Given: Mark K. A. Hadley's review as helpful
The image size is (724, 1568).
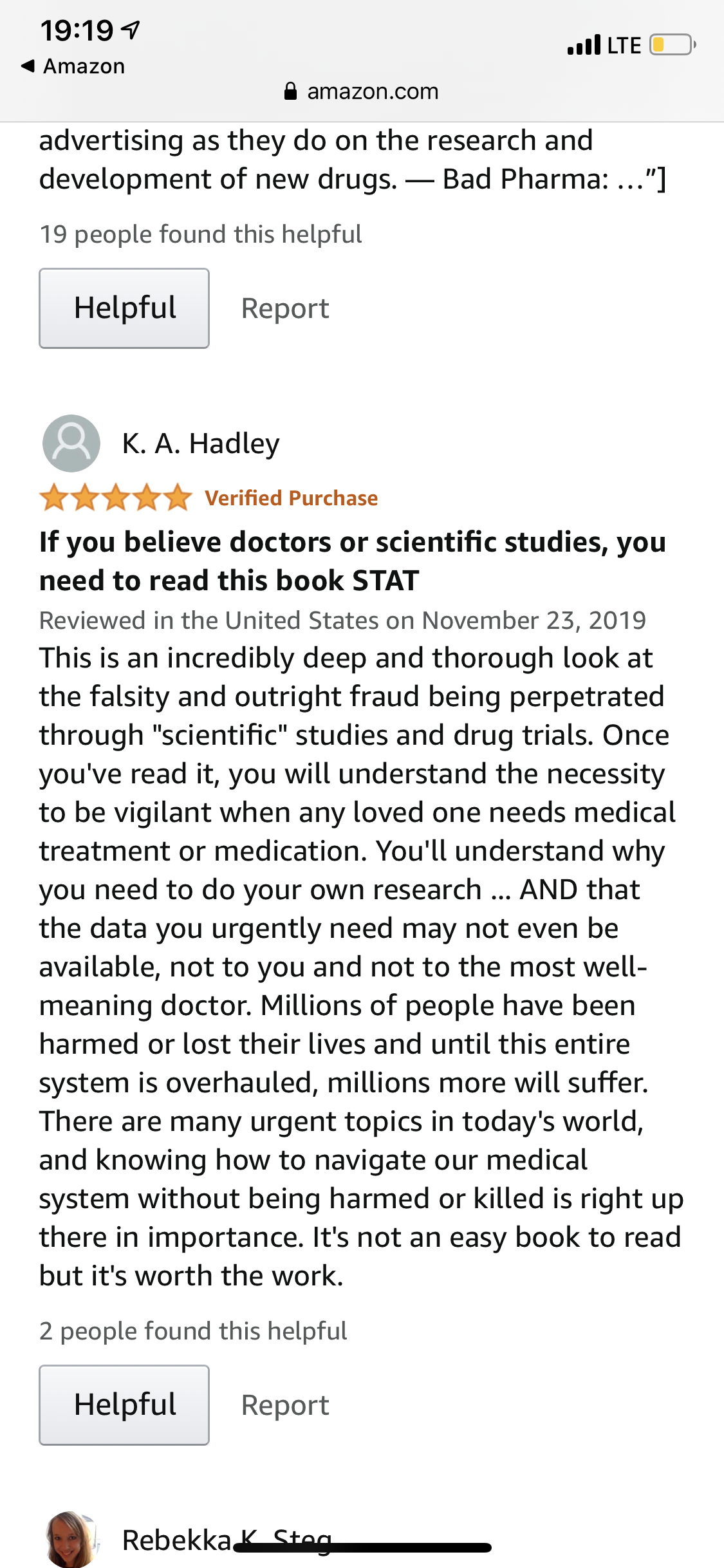Looking at the screenshot, I should (124, 1405).
